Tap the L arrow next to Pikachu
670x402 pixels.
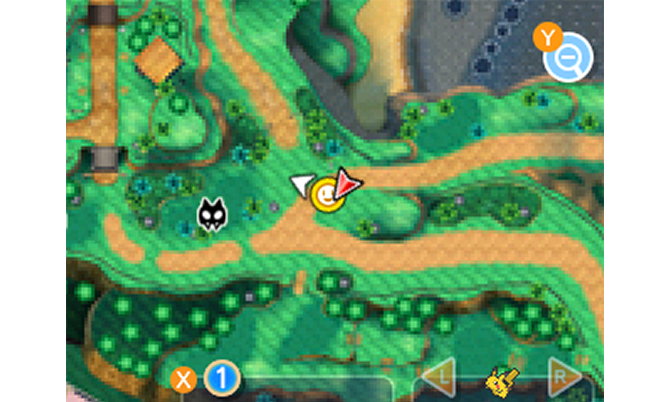point(439,380)
